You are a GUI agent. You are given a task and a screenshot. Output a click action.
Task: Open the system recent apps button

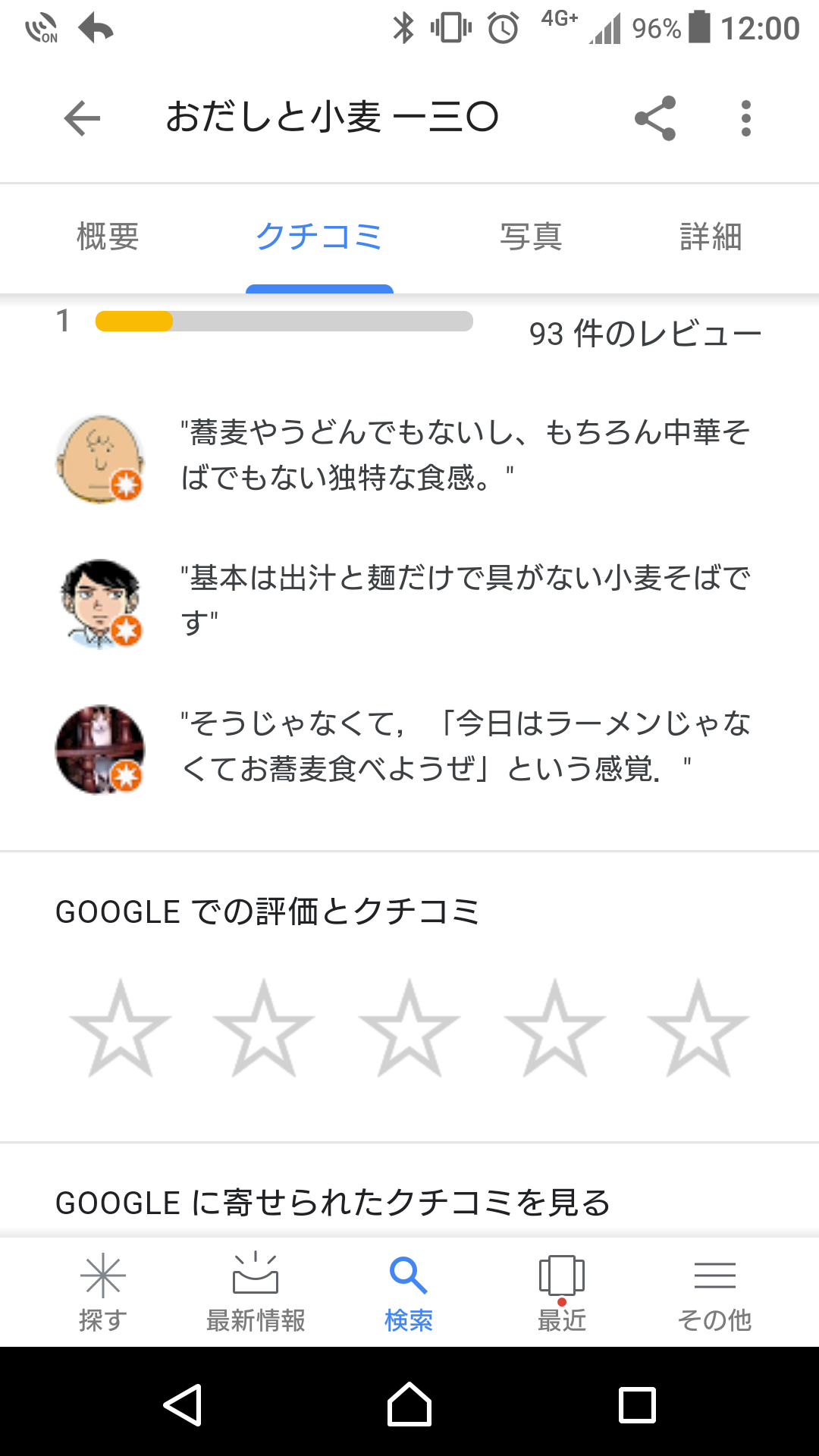click(637, 1404)
